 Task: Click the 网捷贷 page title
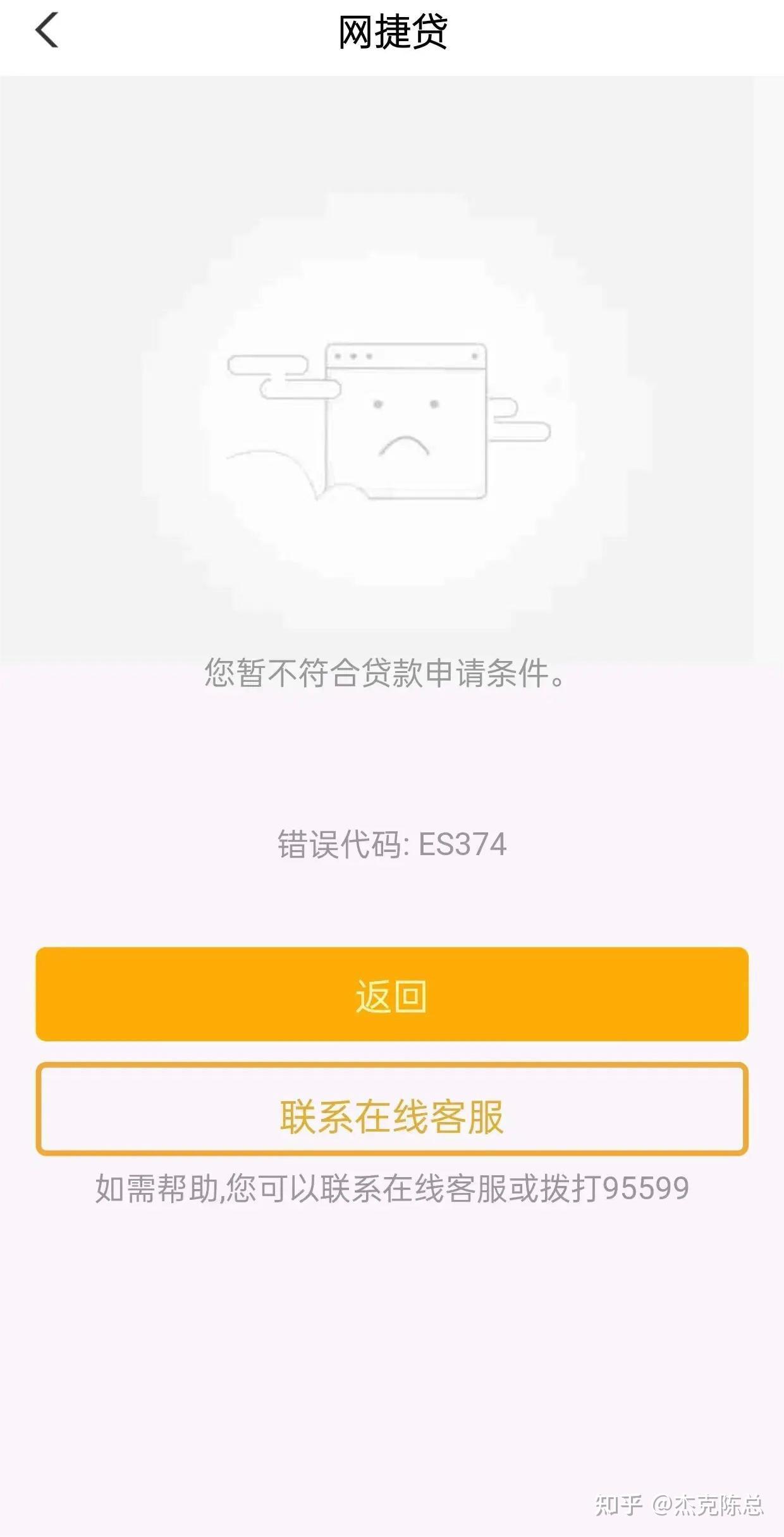click(x=392, y=32)
